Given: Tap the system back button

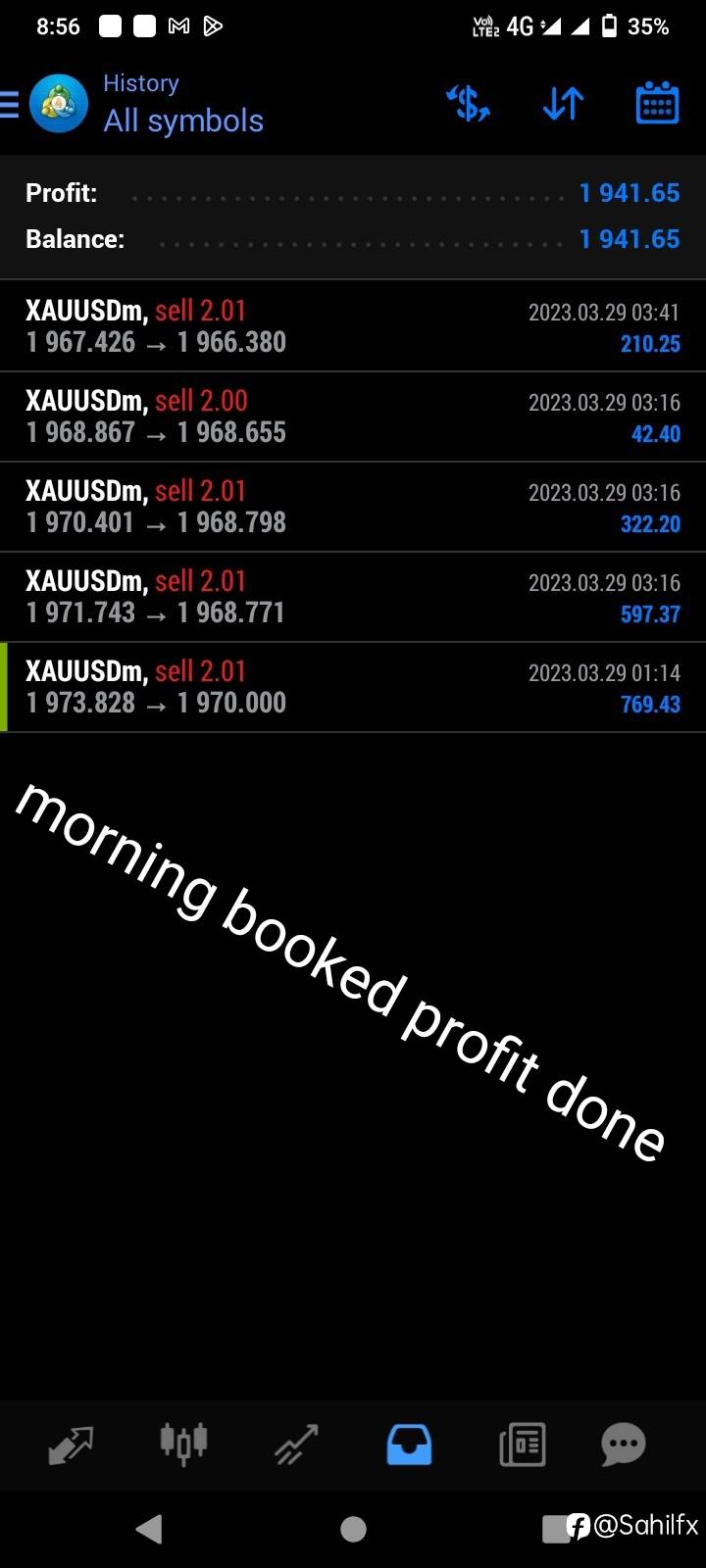Looking at the screenshot, I should (x=149, y=1529).
